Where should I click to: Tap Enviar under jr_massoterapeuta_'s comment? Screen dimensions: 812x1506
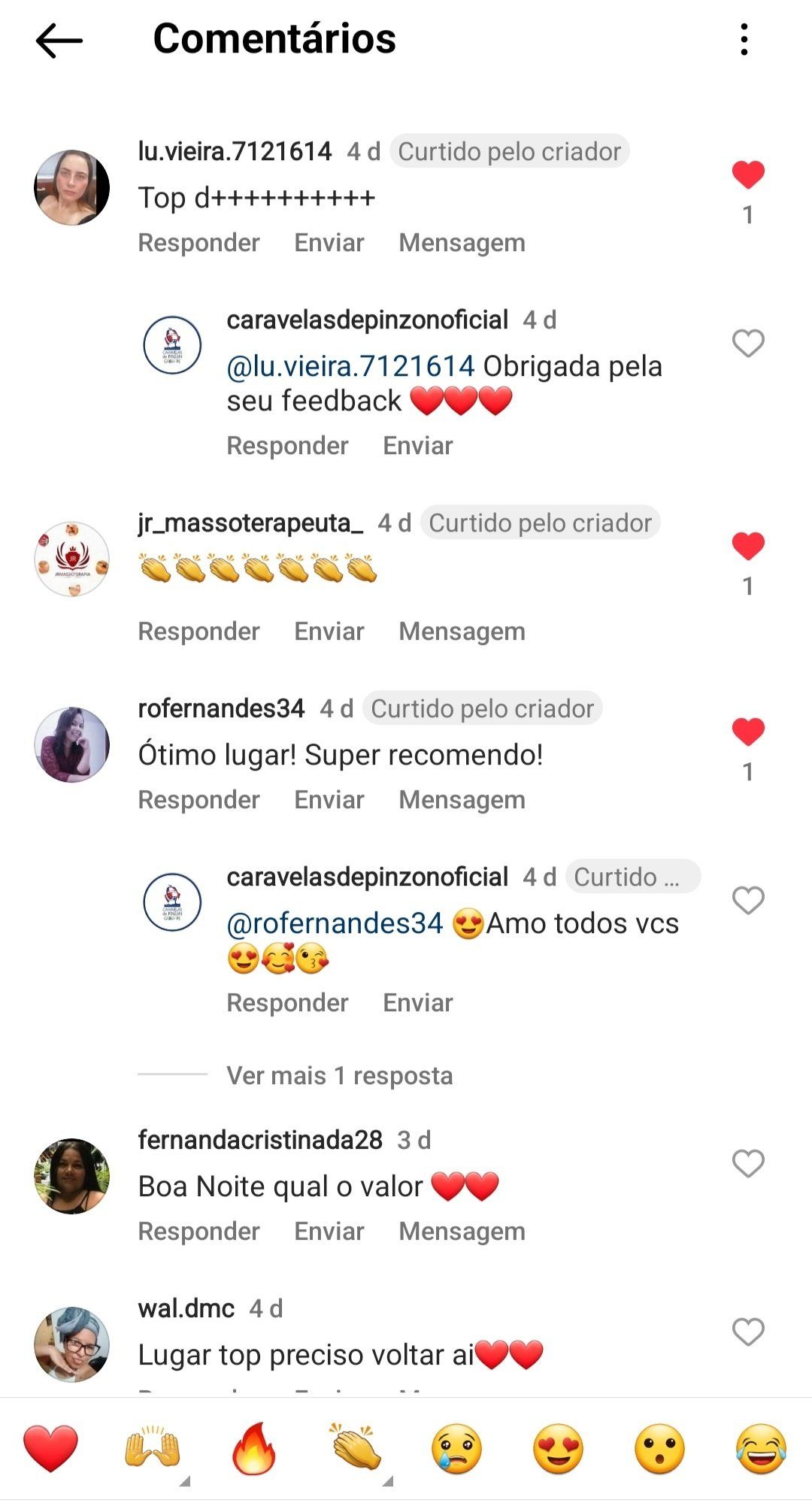(329, 632)
